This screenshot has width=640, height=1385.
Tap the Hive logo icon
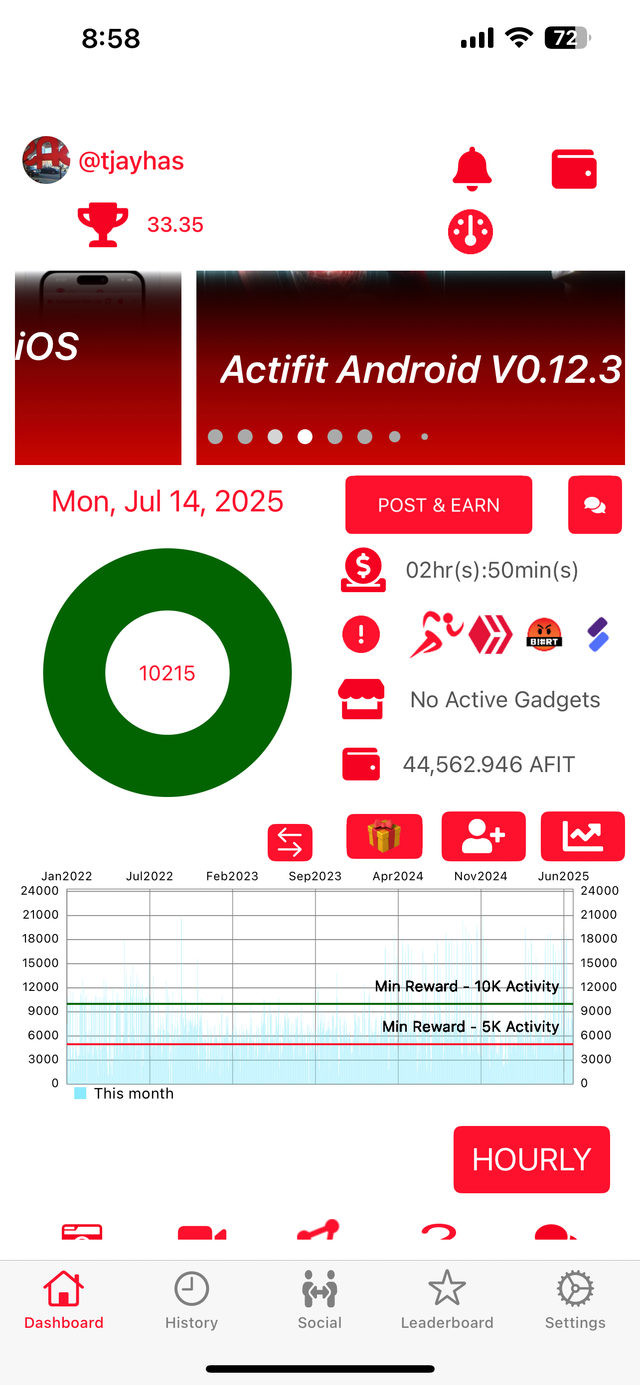pos(491,634)
